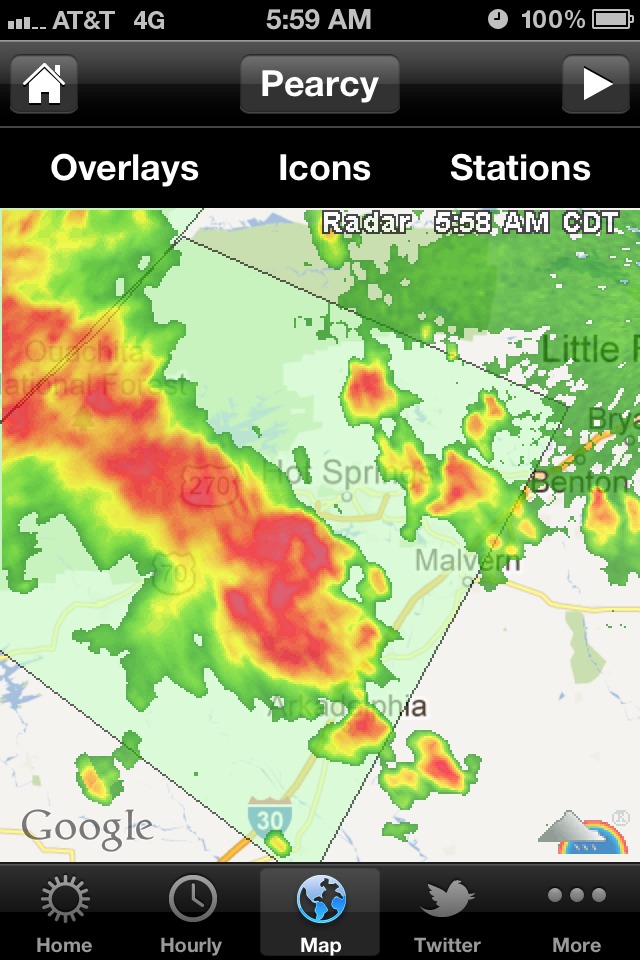Open the Stations options
Image resolution: width=640 pixels, height=960 pixels.
pos(520,168)
